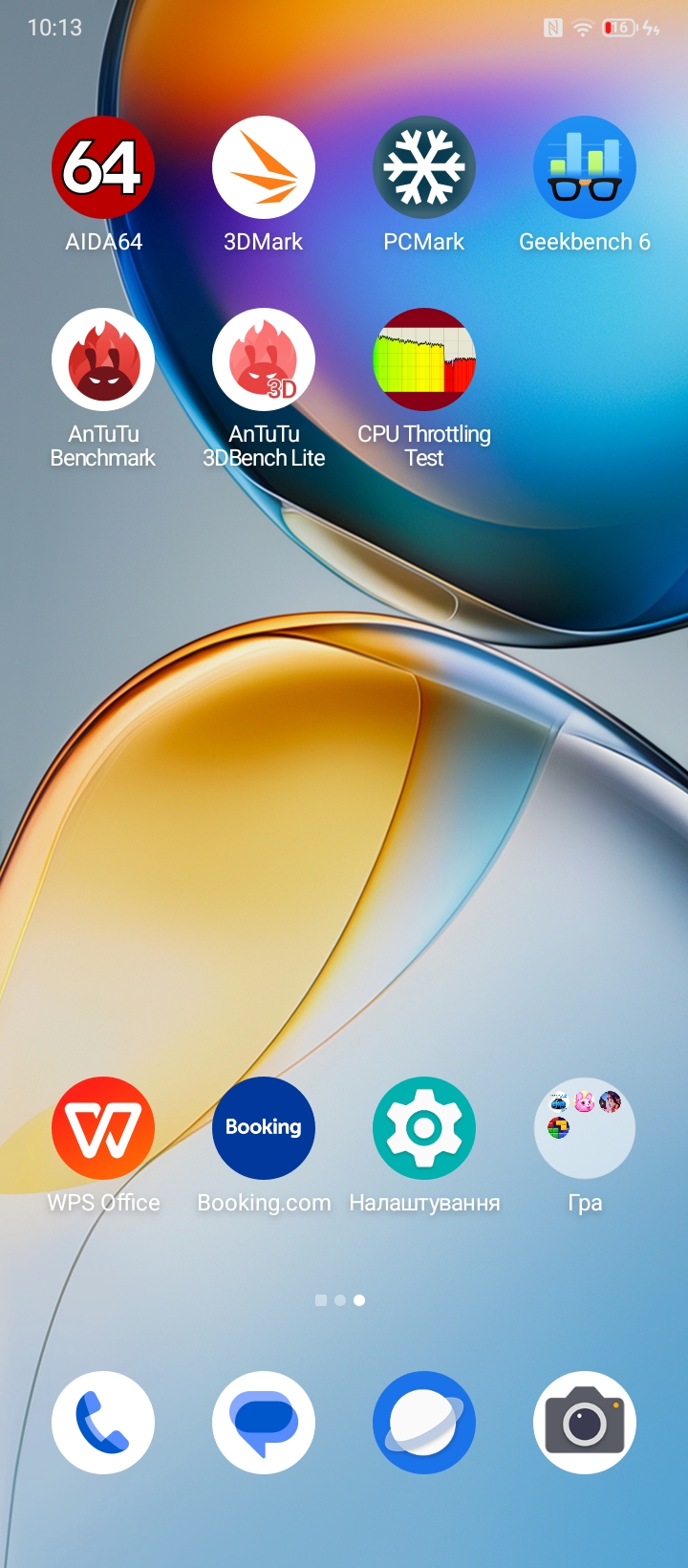
Task: Open the AIDA64 app
Action: click(x=103, y=168)
